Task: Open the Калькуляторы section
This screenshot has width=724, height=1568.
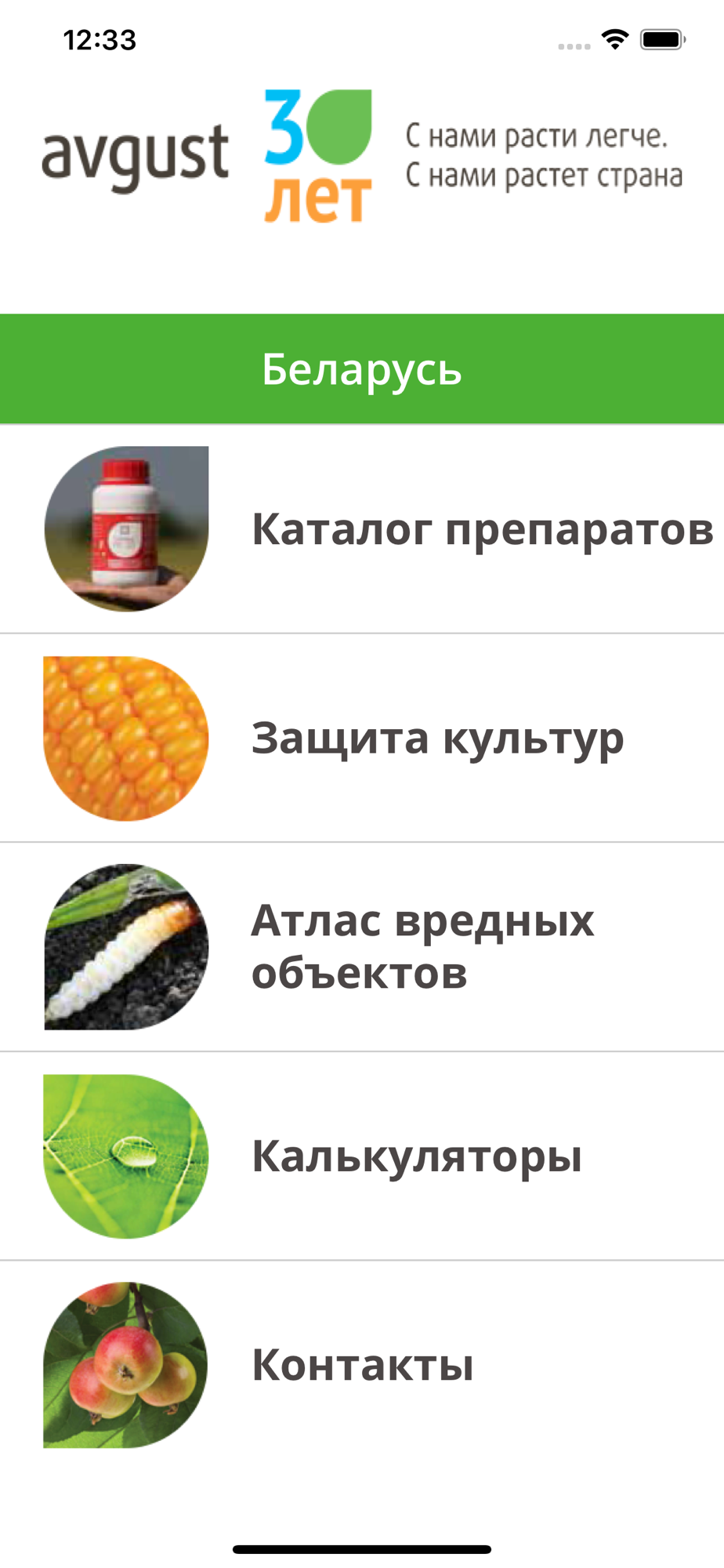Action: click(417, 1156)
